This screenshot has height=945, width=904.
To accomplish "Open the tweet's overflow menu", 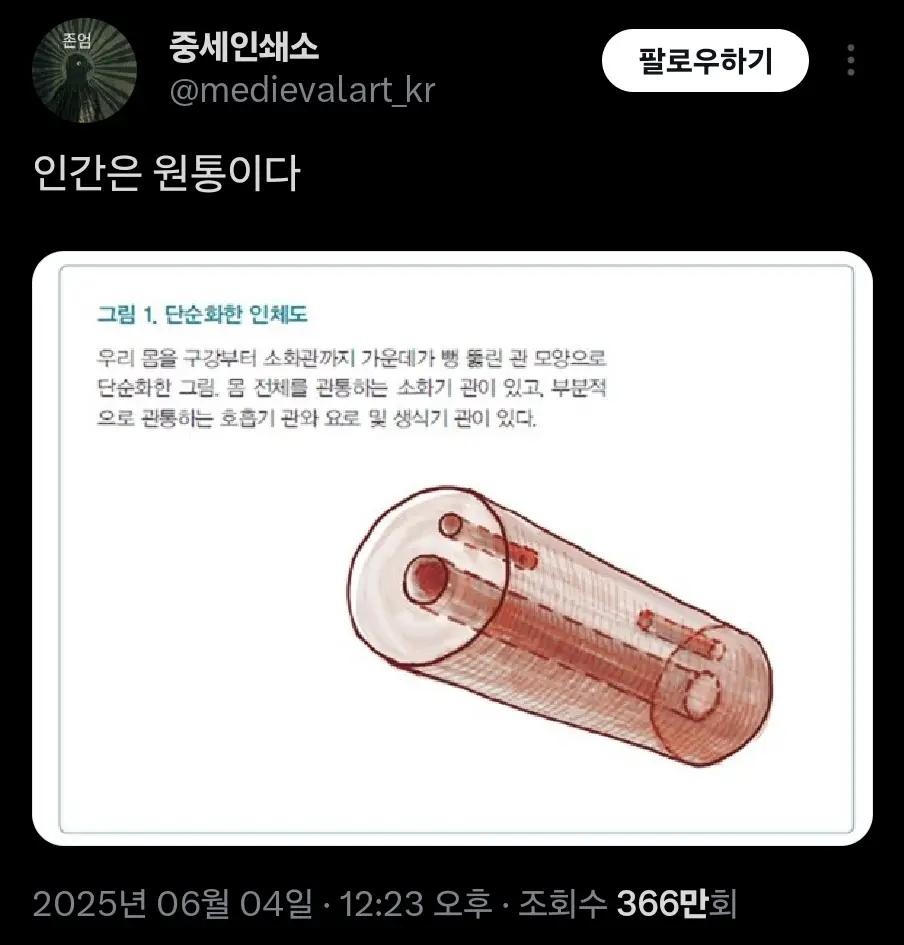I will (x=851, y=61).
